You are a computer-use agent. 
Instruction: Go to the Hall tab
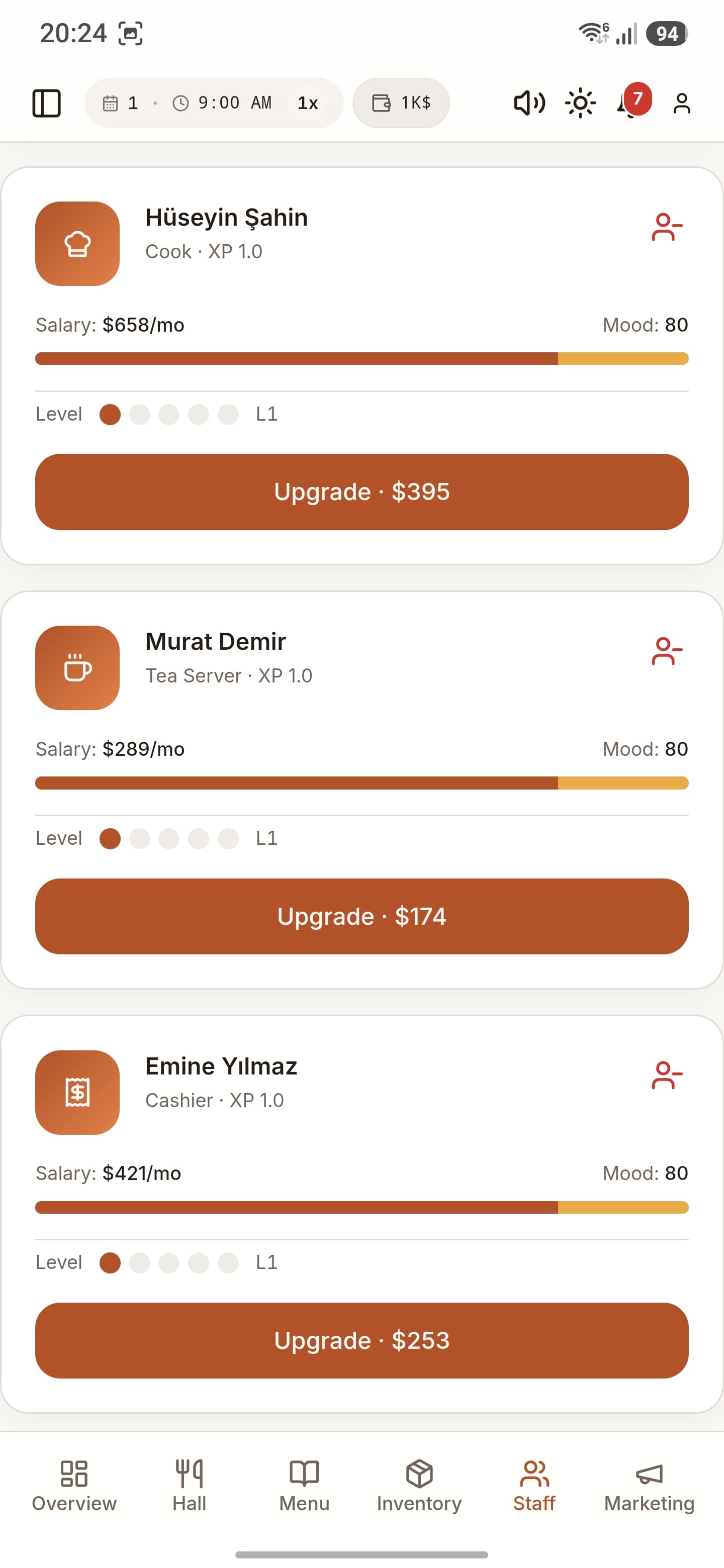point(190,1486)
